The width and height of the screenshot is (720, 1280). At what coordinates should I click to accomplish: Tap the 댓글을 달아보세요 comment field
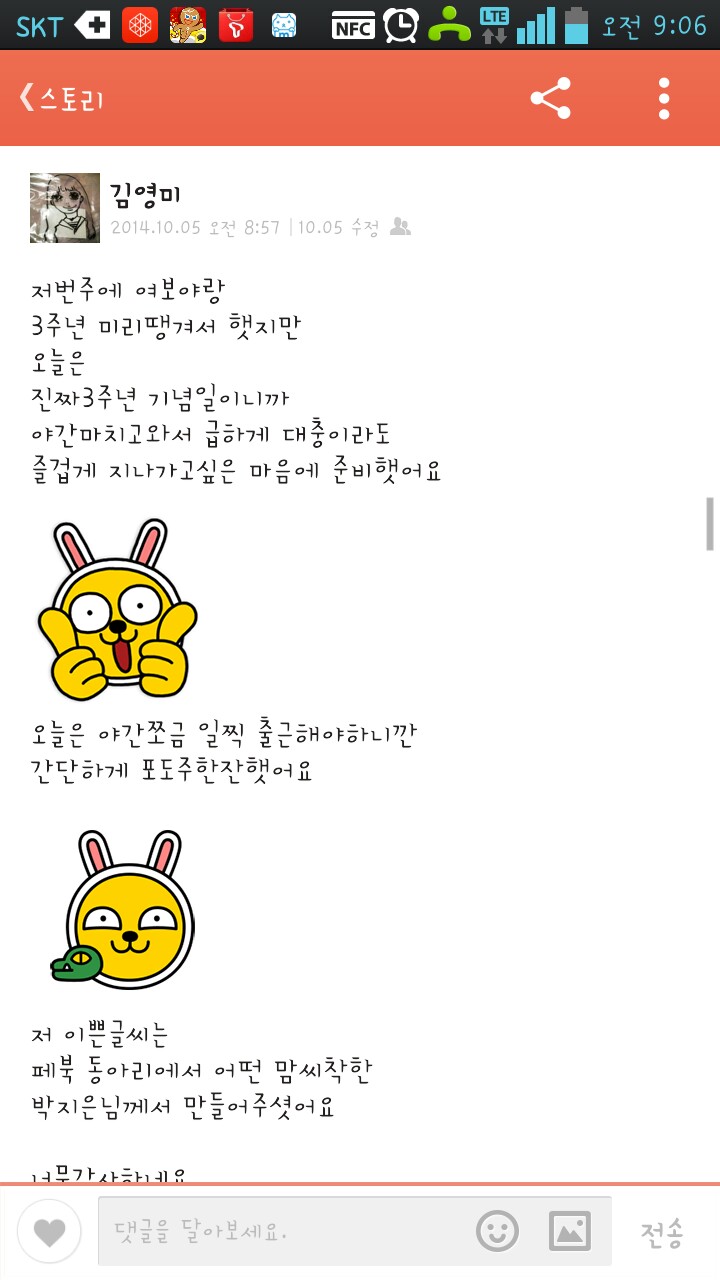(280, 1231)
